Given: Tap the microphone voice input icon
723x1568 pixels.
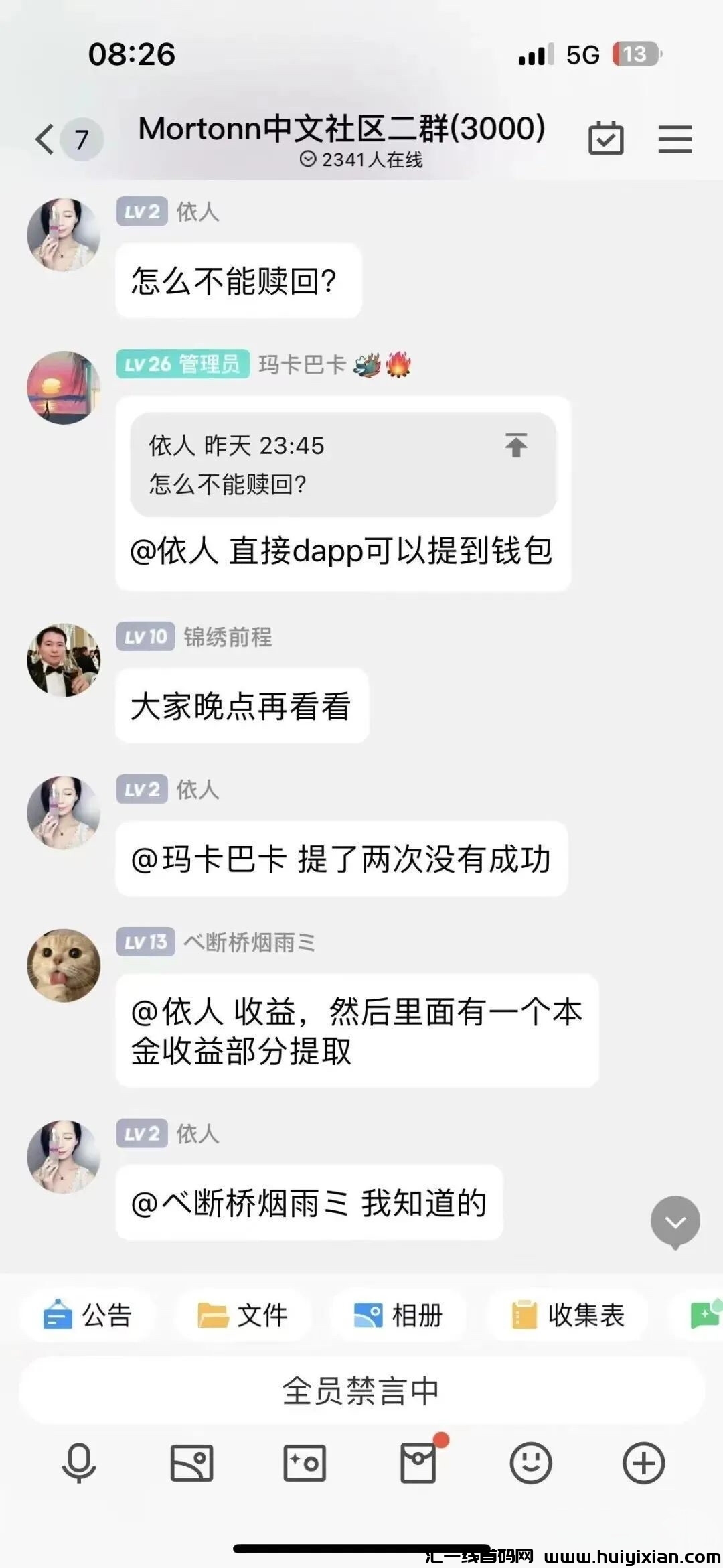Looking at the screenshot, I should 79,1462.
